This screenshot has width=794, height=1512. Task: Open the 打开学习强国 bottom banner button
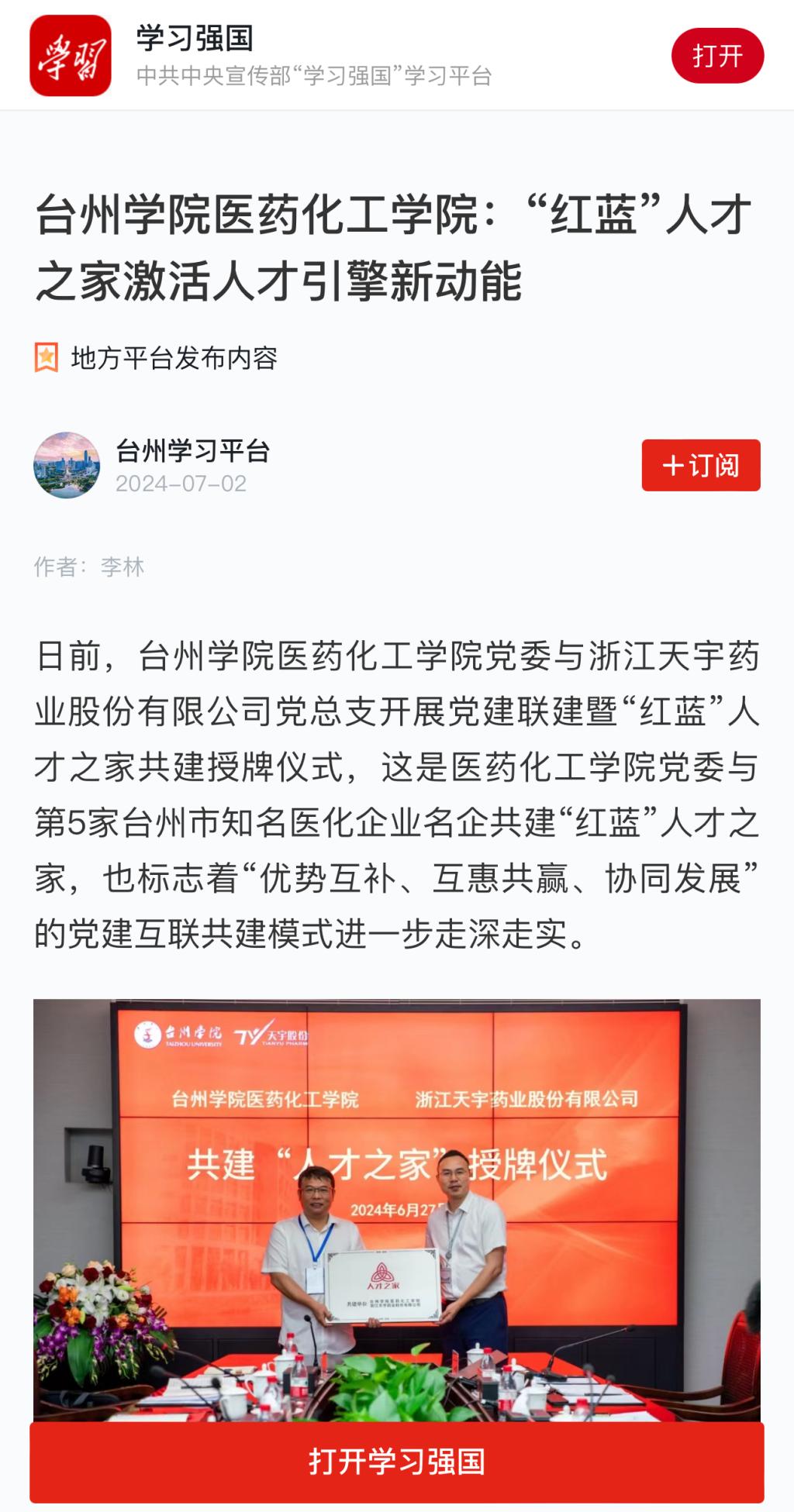coord(396,1462)
